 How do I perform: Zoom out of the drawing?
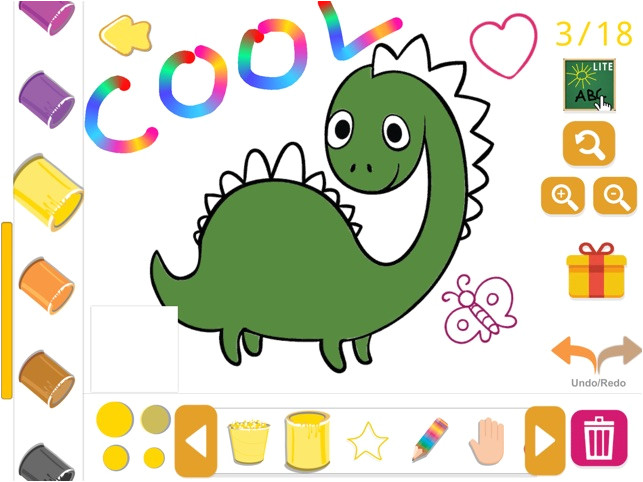(615, 196)
